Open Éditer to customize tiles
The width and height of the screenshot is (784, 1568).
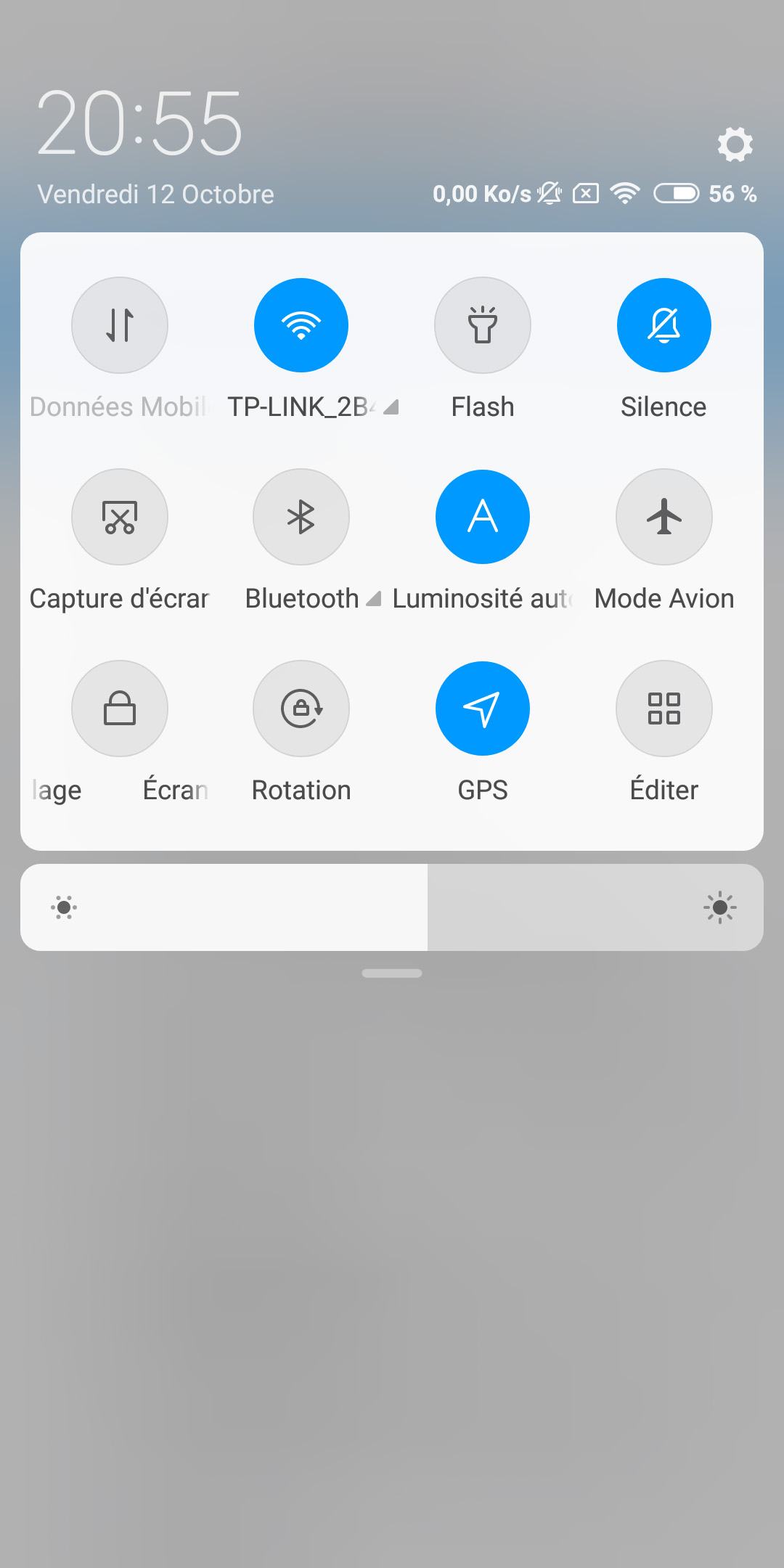coord(663,709)
